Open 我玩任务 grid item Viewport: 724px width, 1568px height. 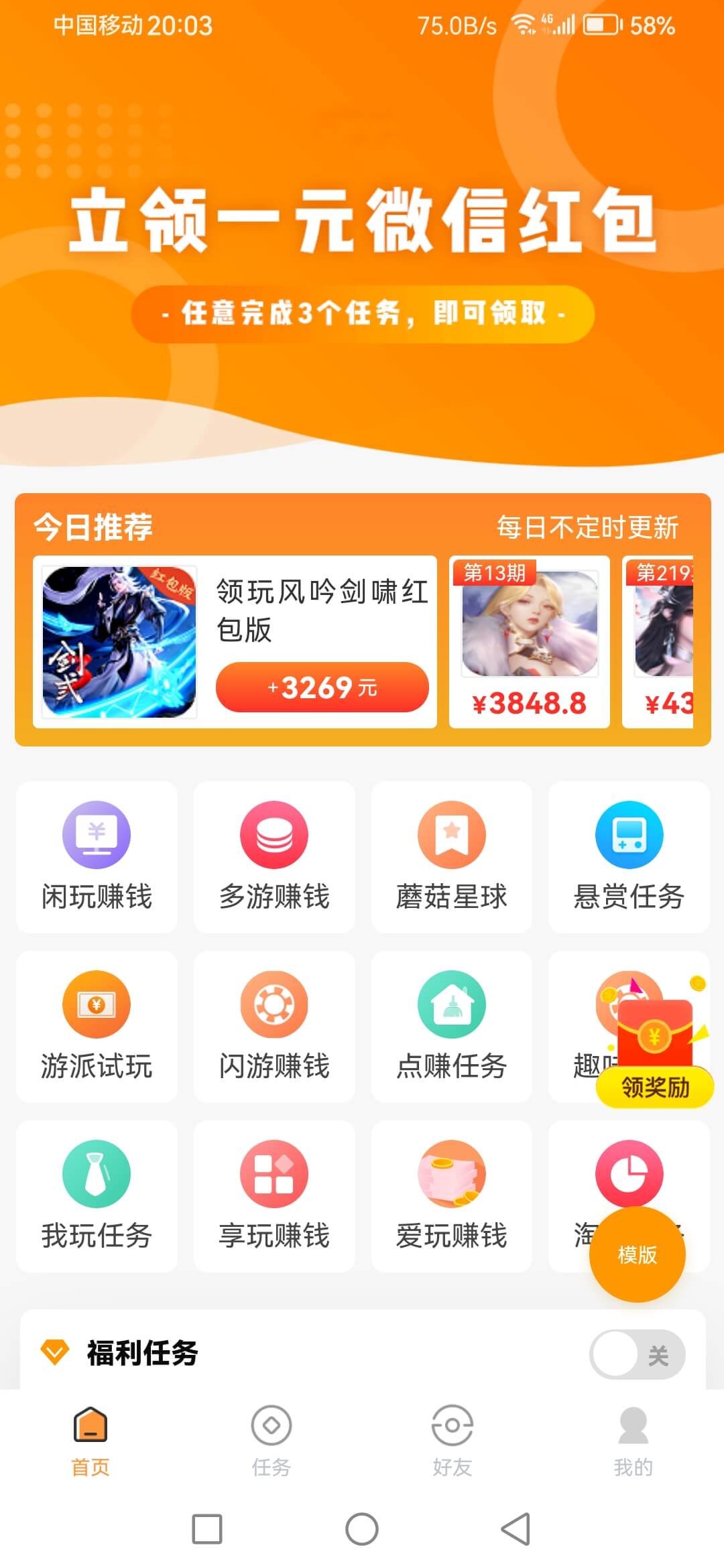(97, 1195)
